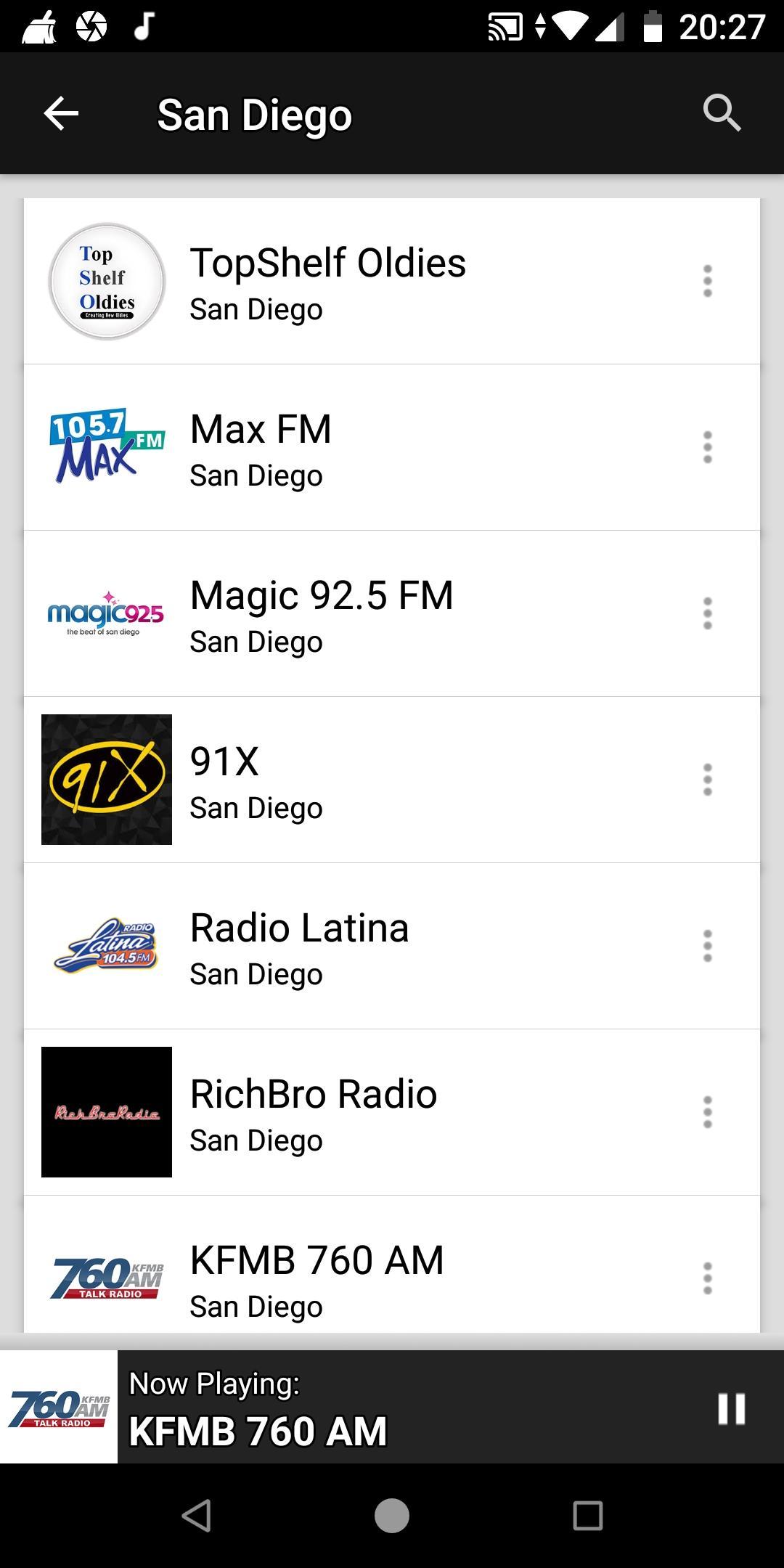Image resolution: width=784 pixels, height=1568 pixels.
Task: Open the overflow menu for TopShelf Oldies
Action: (708, 281)
